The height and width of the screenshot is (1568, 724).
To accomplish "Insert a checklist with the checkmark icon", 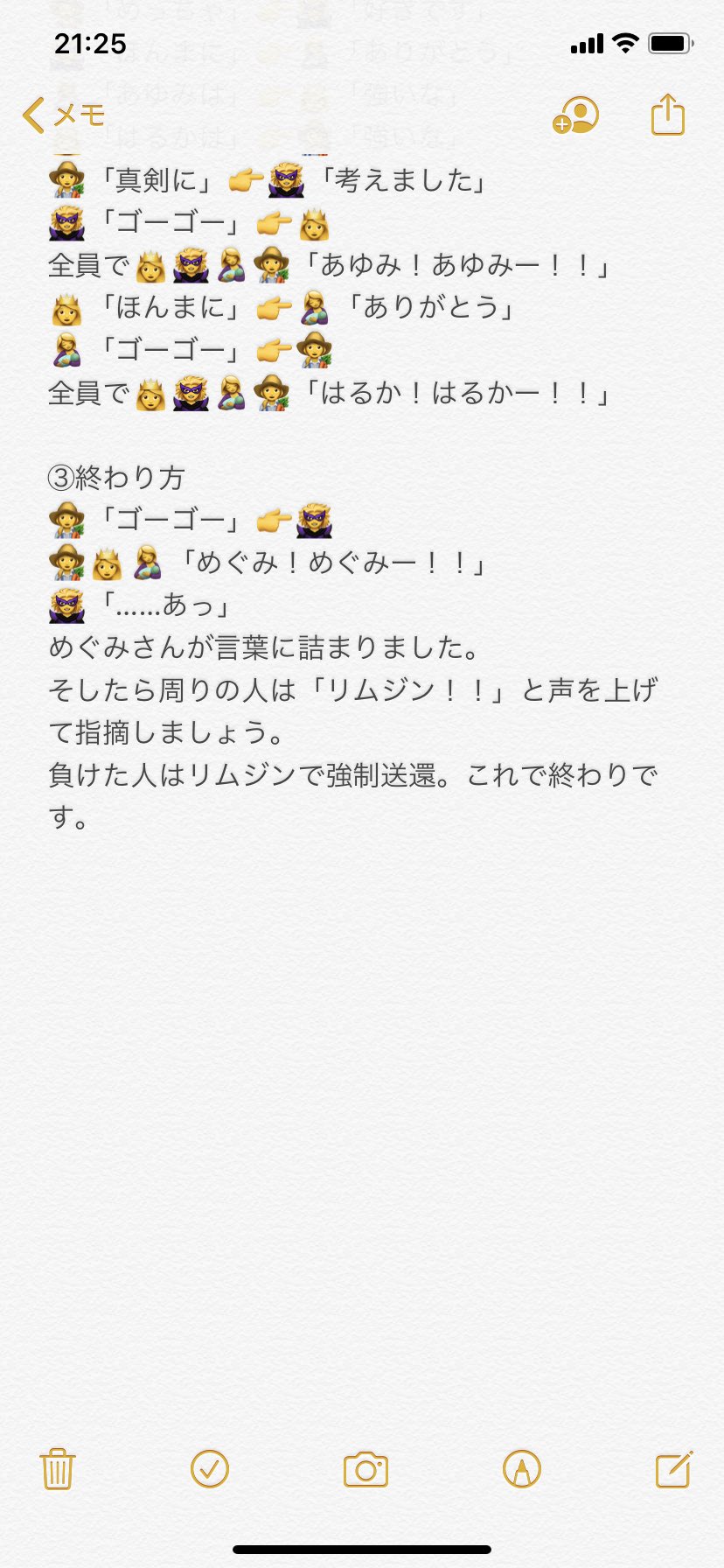I will [210, 1469].
